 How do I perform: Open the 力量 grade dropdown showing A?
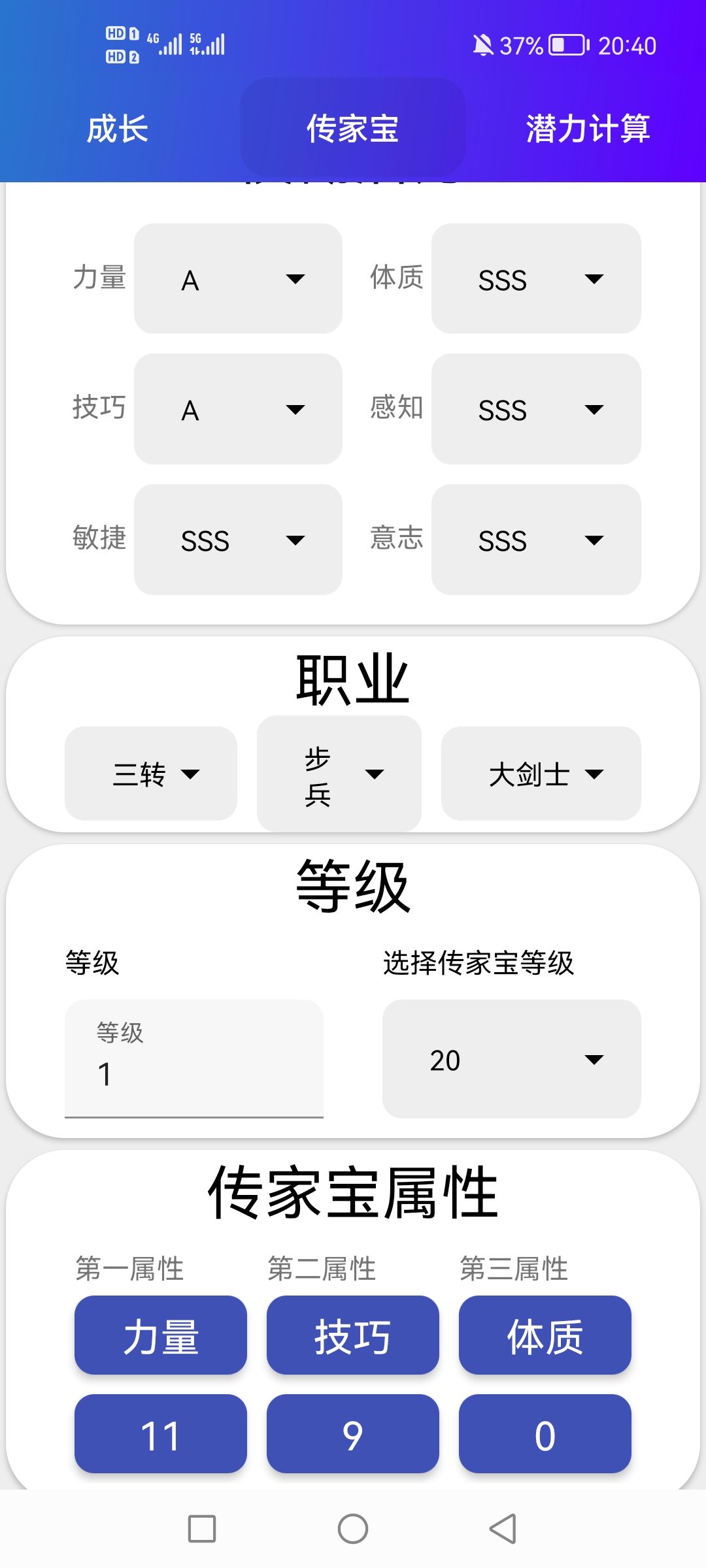[237, 280]
